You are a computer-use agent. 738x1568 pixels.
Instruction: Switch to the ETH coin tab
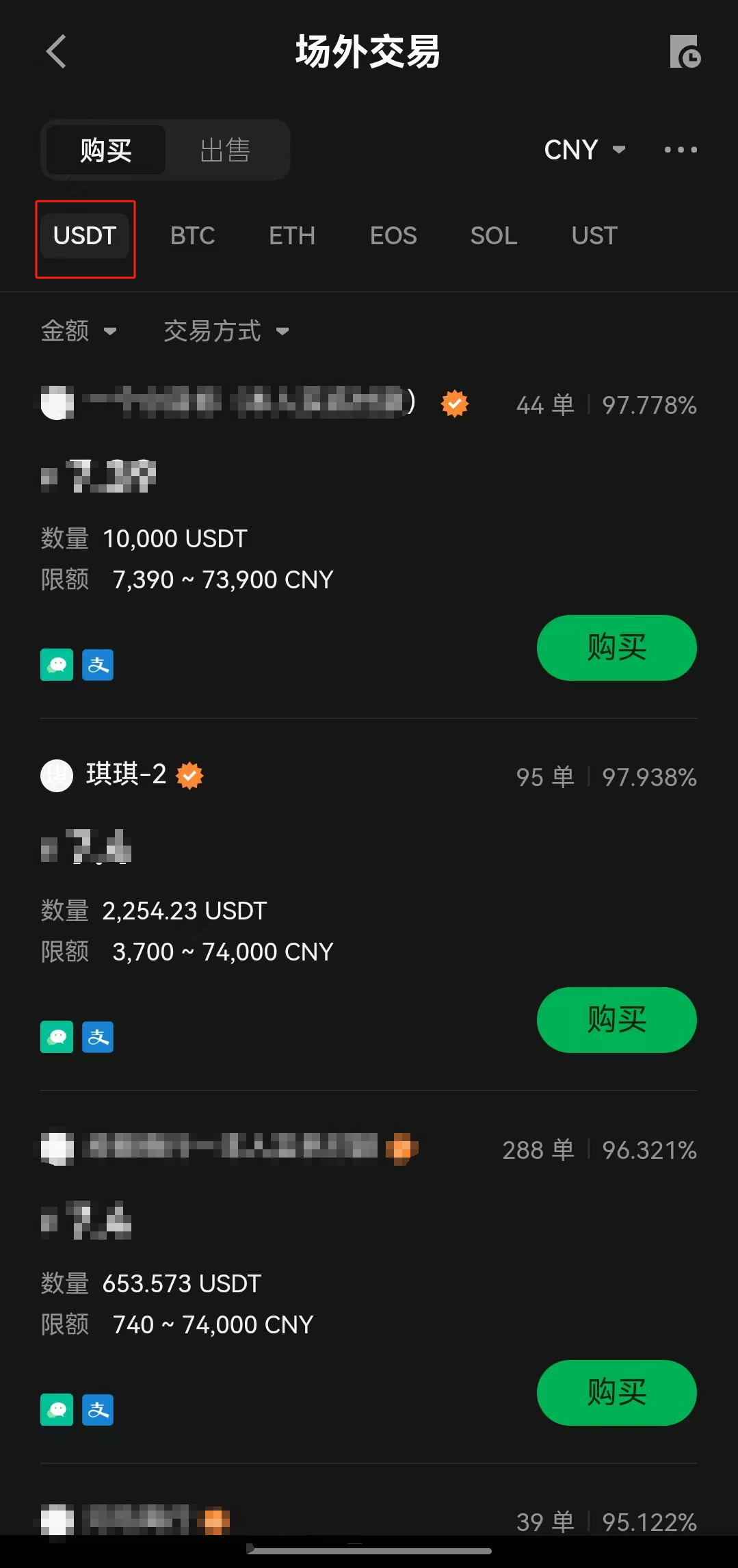(292, 236)
